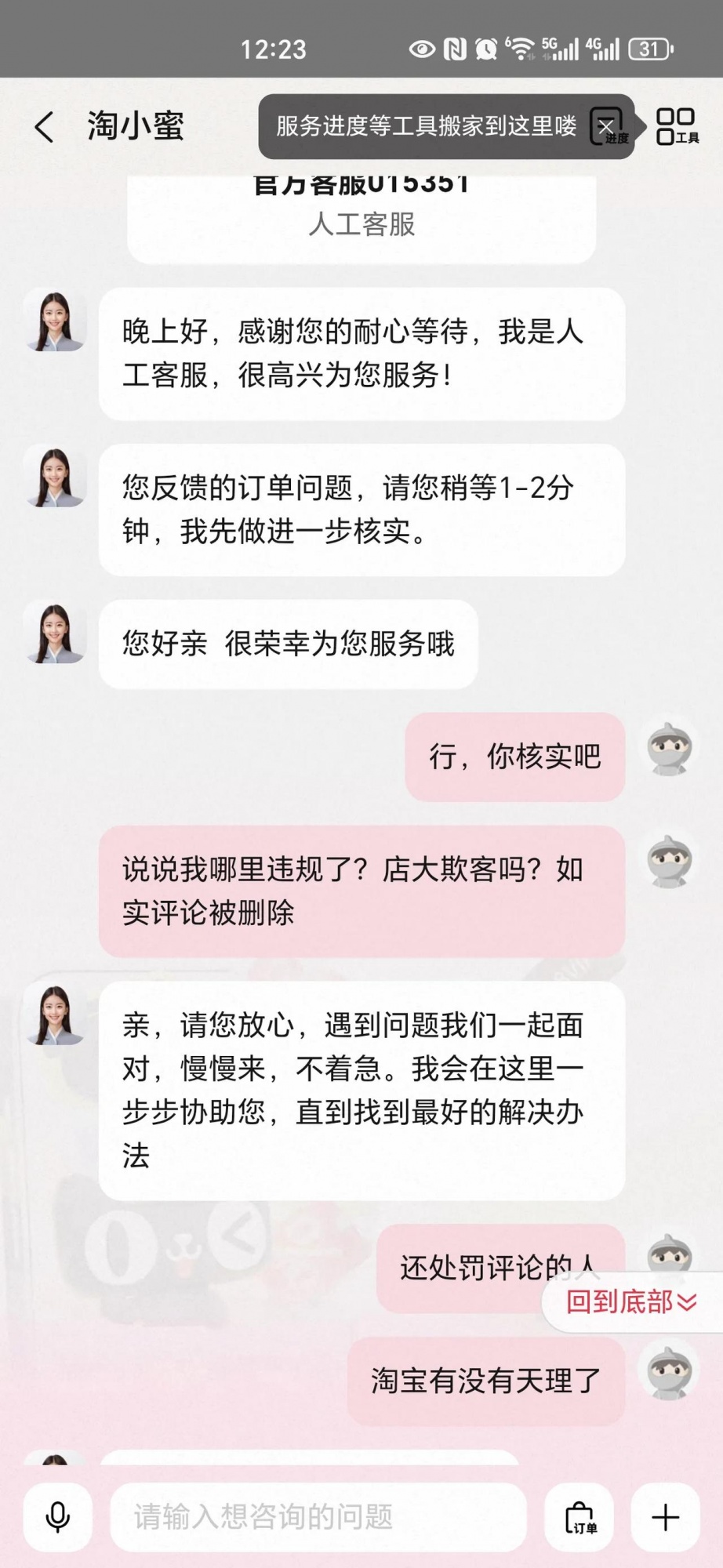Switch to voice input with the microphone
The image size is (723, 1568).
click(57, 1517)
